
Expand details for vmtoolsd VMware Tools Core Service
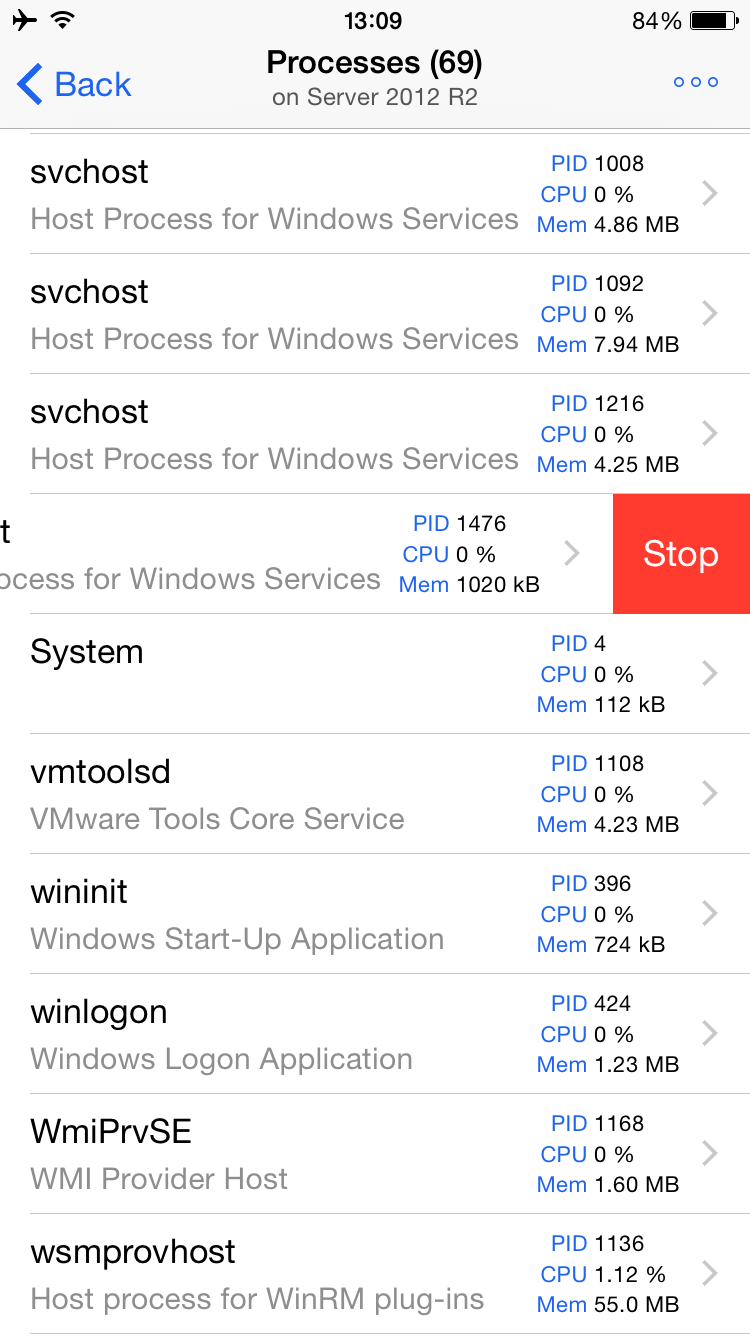(x=375, y=793)
